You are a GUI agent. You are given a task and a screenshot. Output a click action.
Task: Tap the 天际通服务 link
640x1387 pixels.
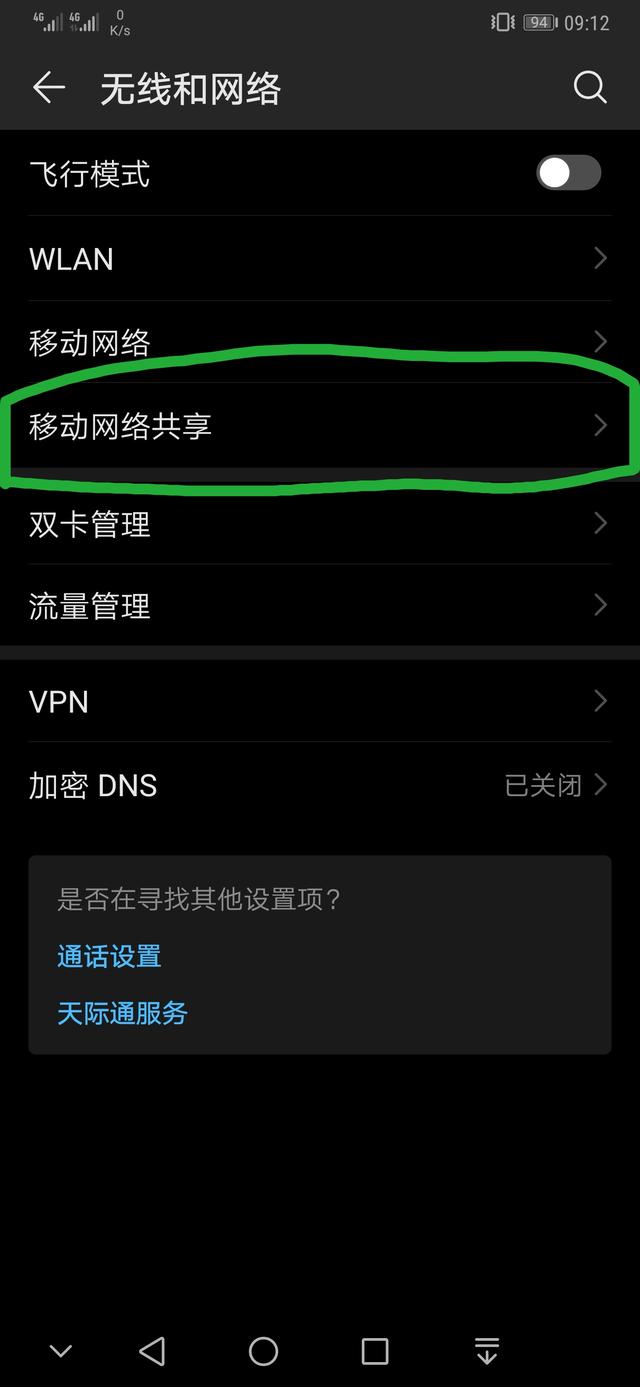click(122, 1013)
